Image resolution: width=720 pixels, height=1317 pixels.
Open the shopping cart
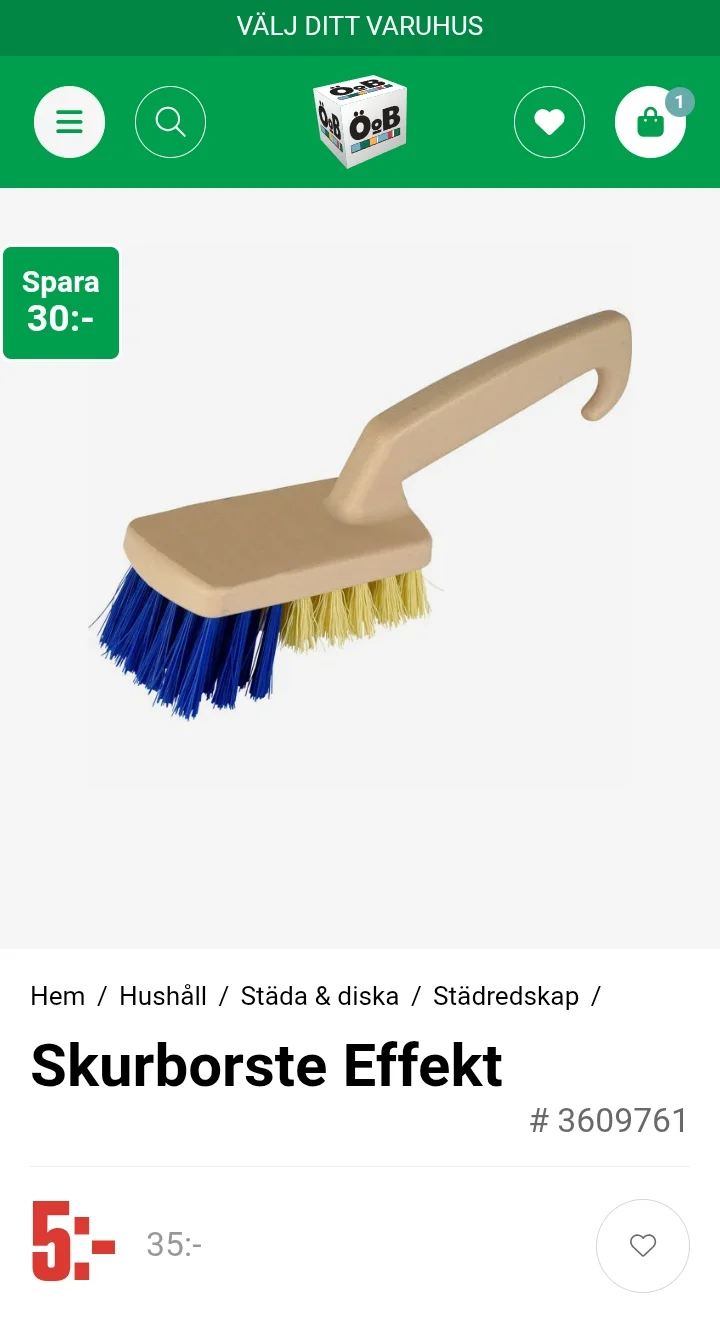650,122
